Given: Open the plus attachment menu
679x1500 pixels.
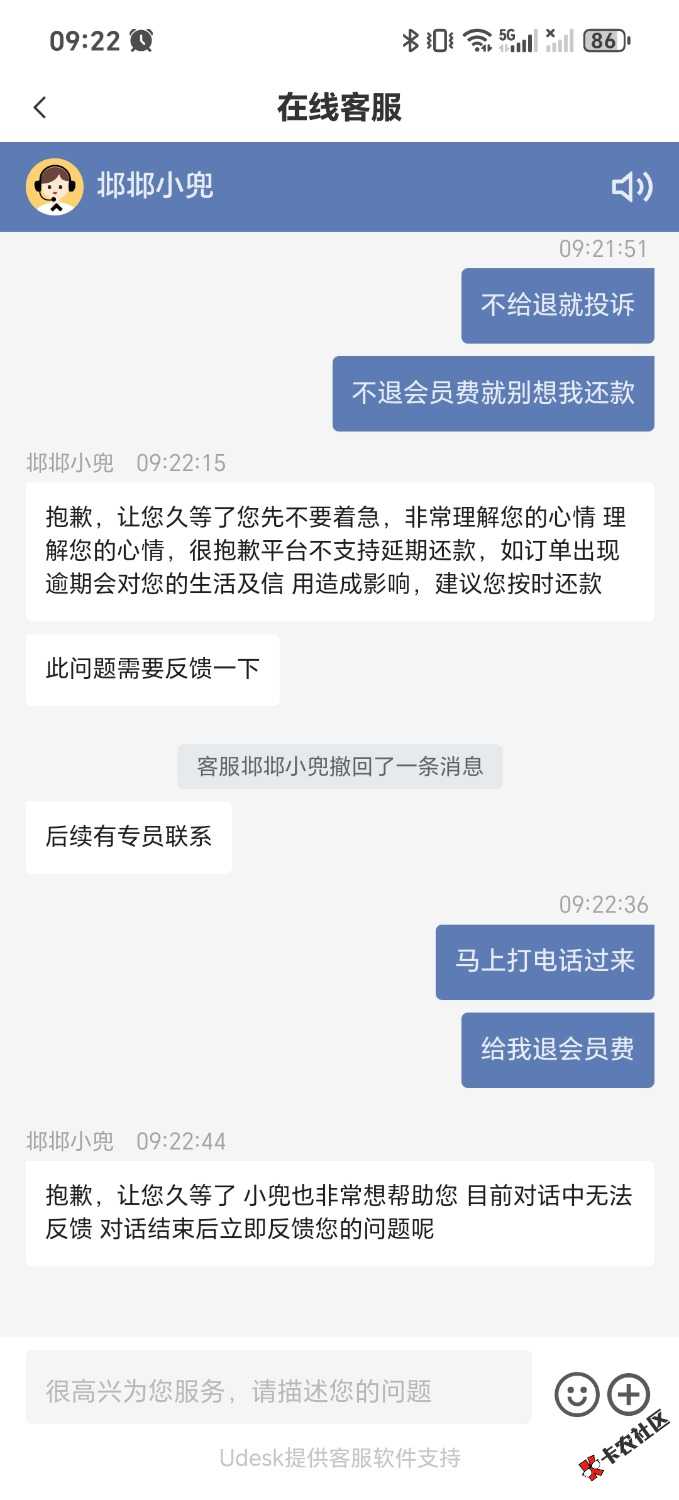Looking at the screenshot, I should [x=629, y=1394].
